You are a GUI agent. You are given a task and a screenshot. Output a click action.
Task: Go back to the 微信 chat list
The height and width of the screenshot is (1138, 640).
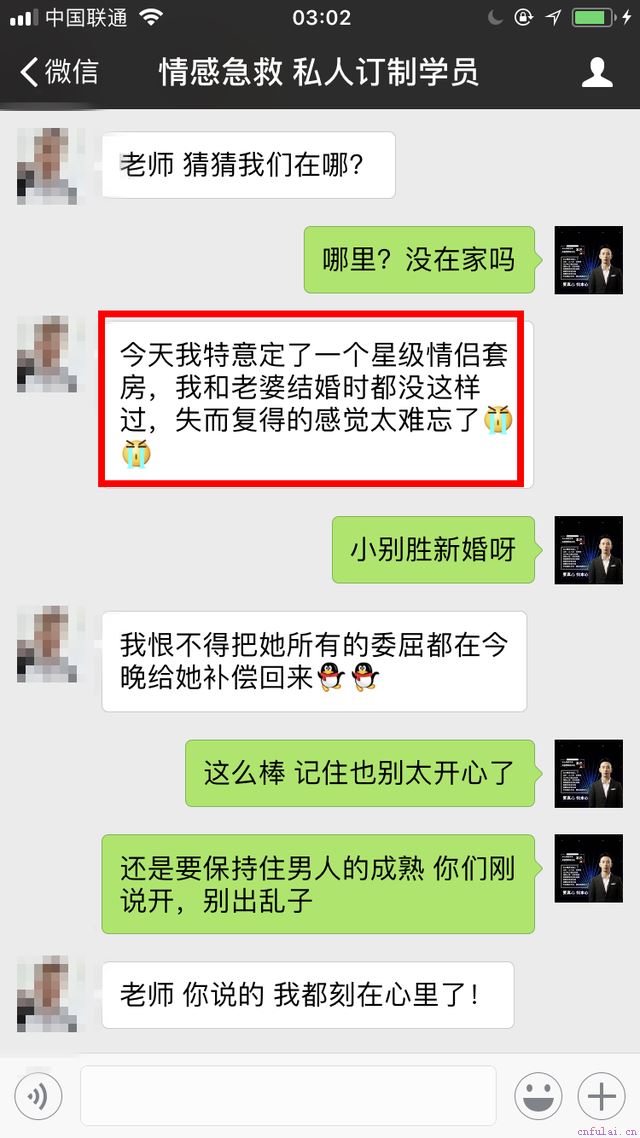tap(60, 72)
